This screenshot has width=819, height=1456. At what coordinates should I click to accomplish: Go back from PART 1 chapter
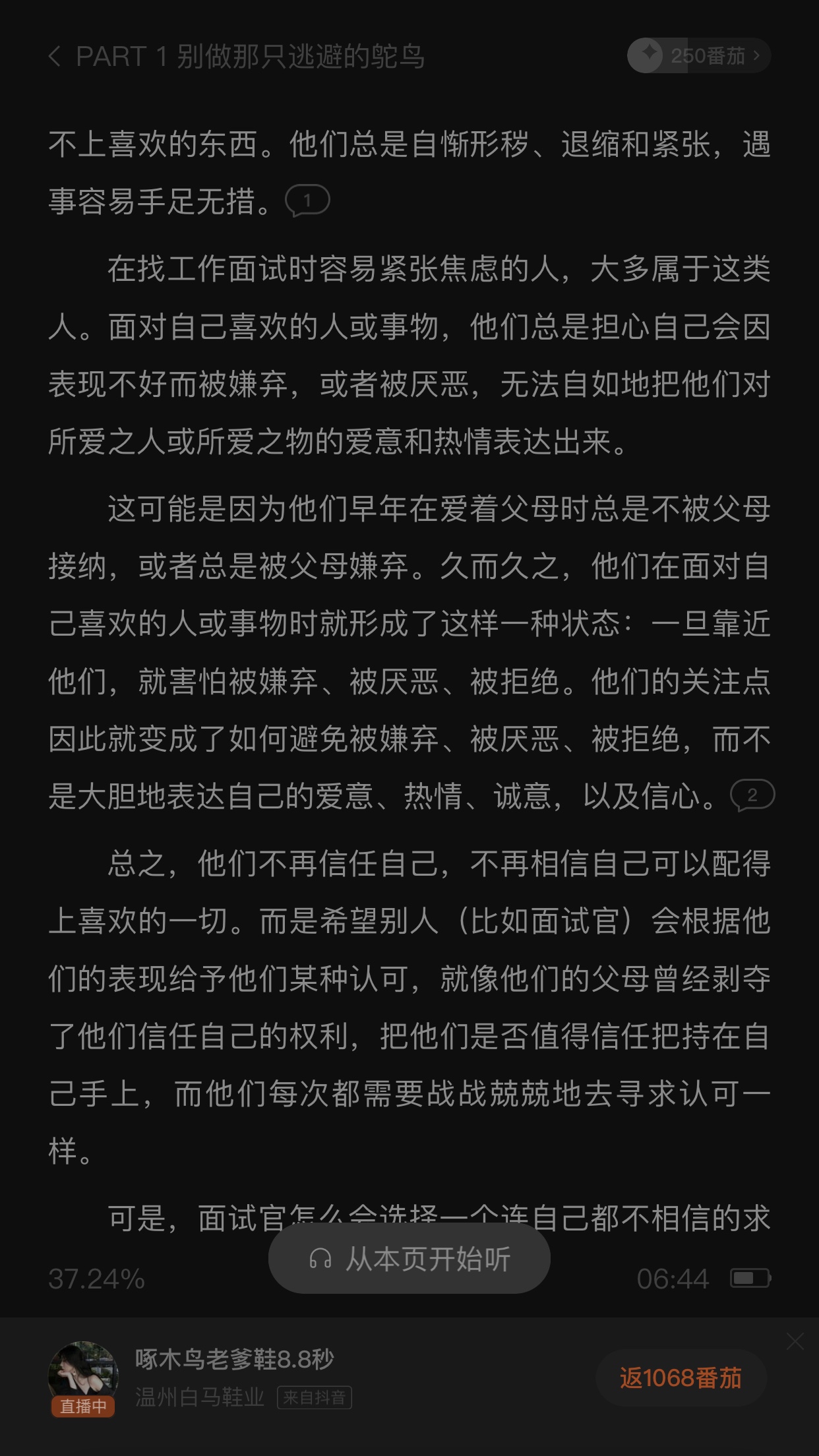(x=55, y=57)
